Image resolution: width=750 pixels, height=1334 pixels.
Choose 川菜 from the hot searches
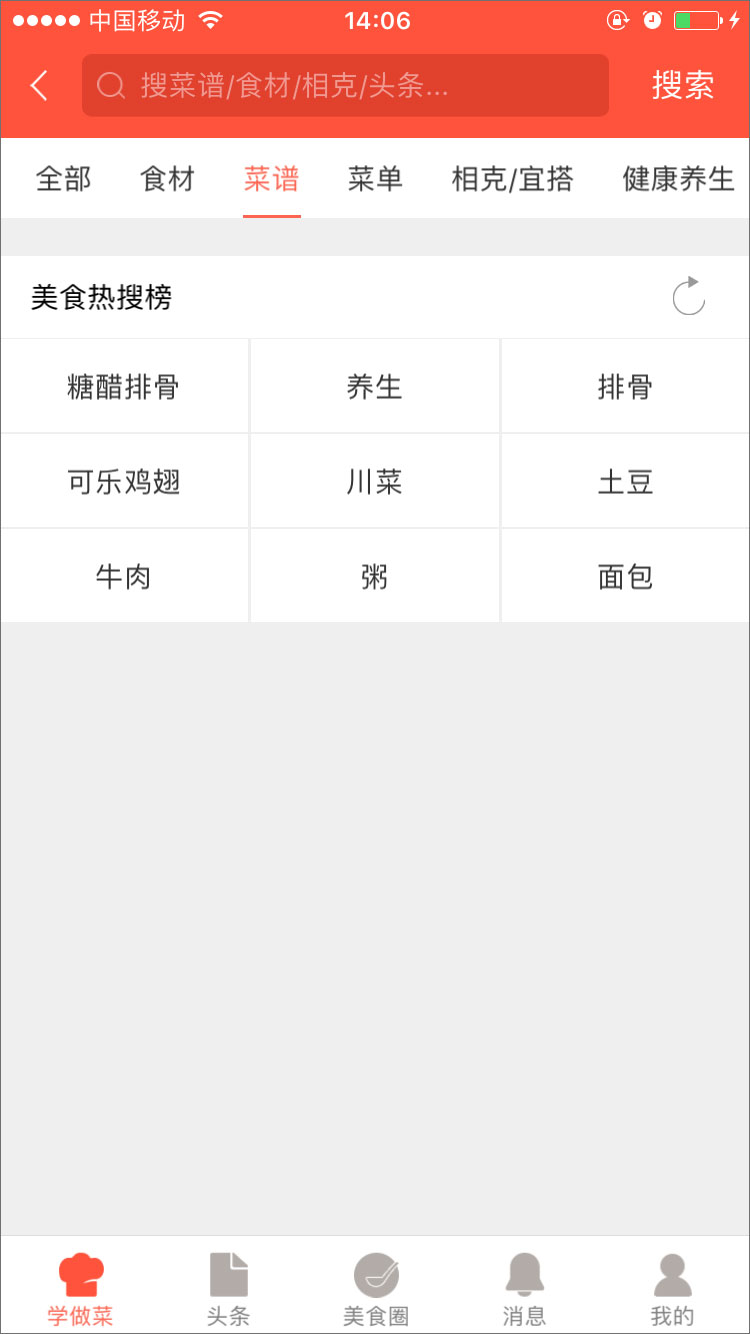pos(375,481)
